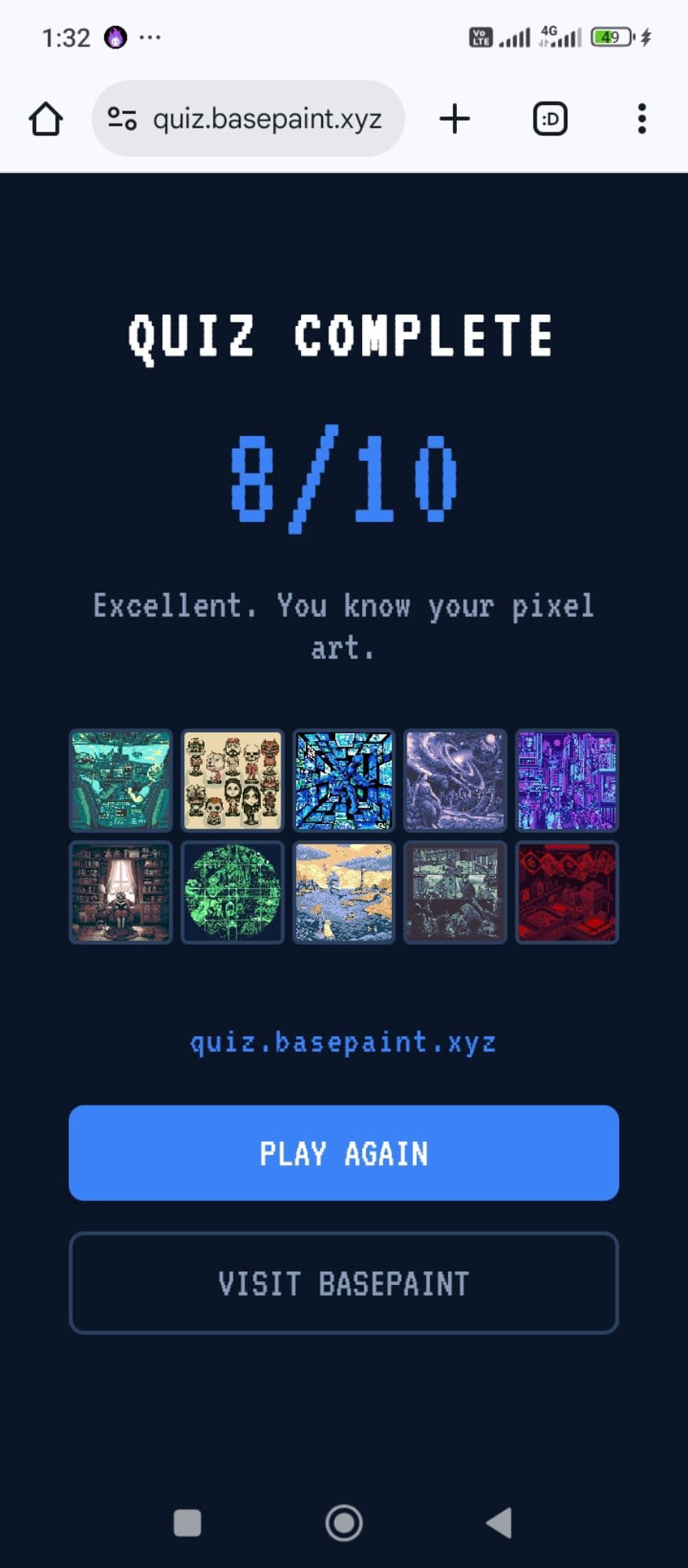Open recent apps view
Screen dimensions: 688x1568
(187, 1523)
